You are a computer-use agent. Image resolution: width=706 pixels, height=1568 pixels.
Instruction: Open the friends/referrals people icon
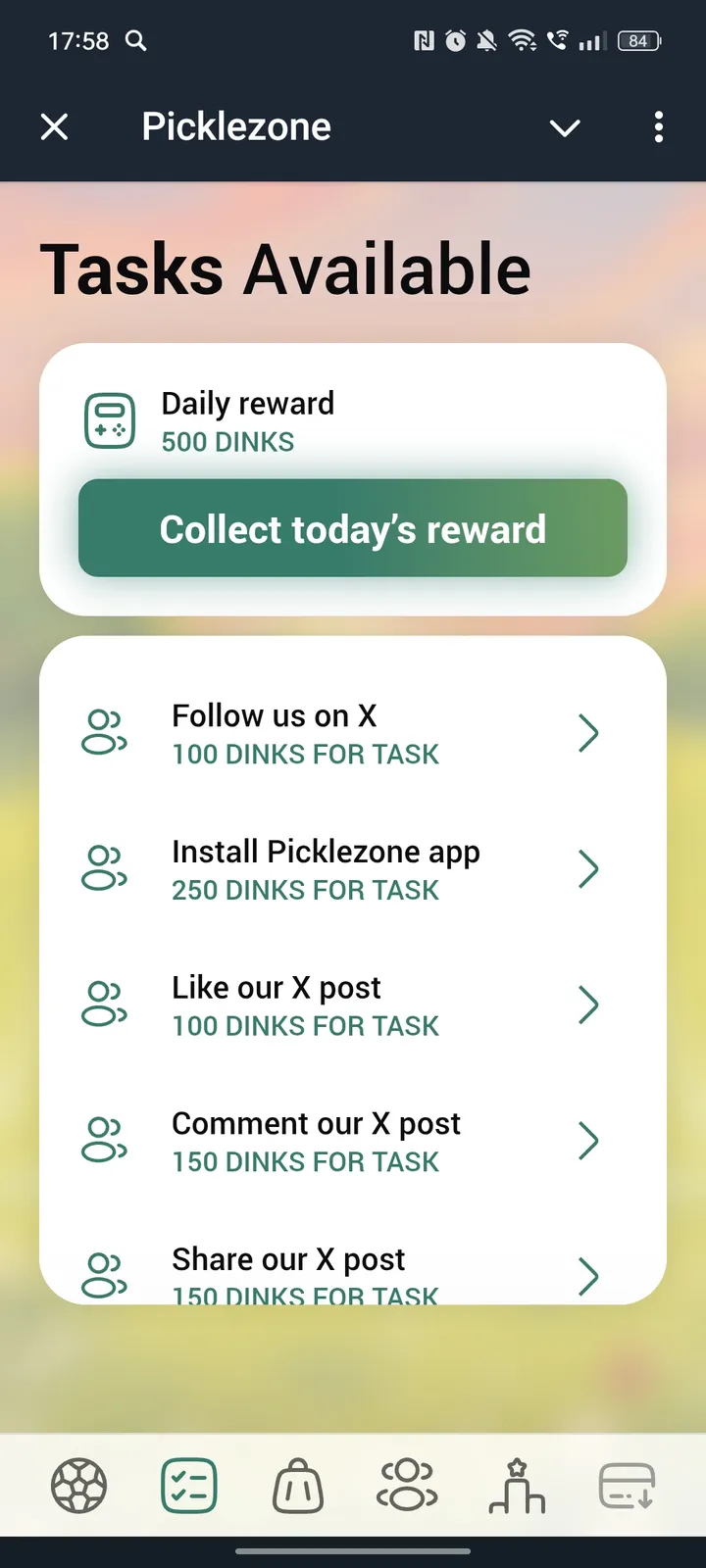(x=407, y=1486)
